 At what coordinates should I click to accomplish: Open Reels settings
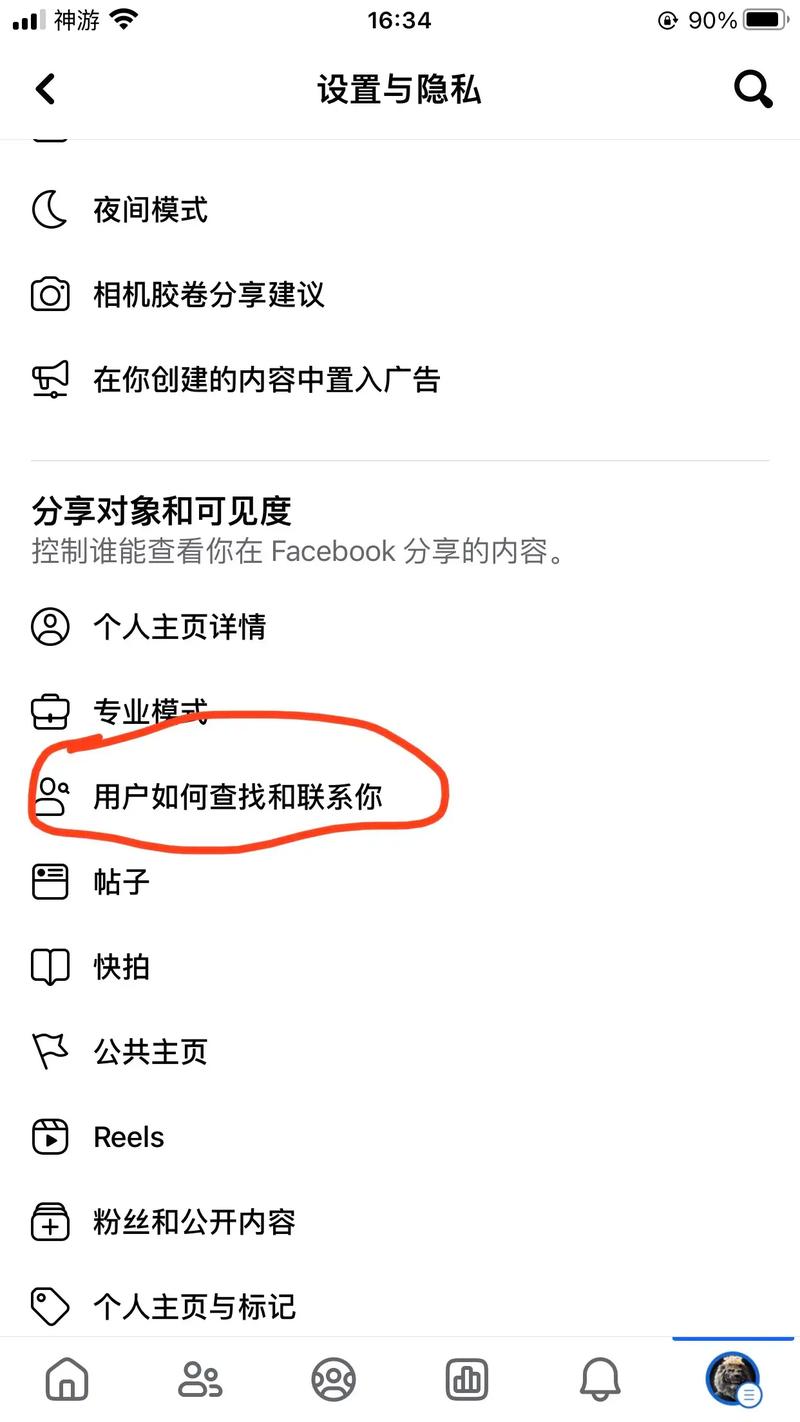click(128, 1137)
